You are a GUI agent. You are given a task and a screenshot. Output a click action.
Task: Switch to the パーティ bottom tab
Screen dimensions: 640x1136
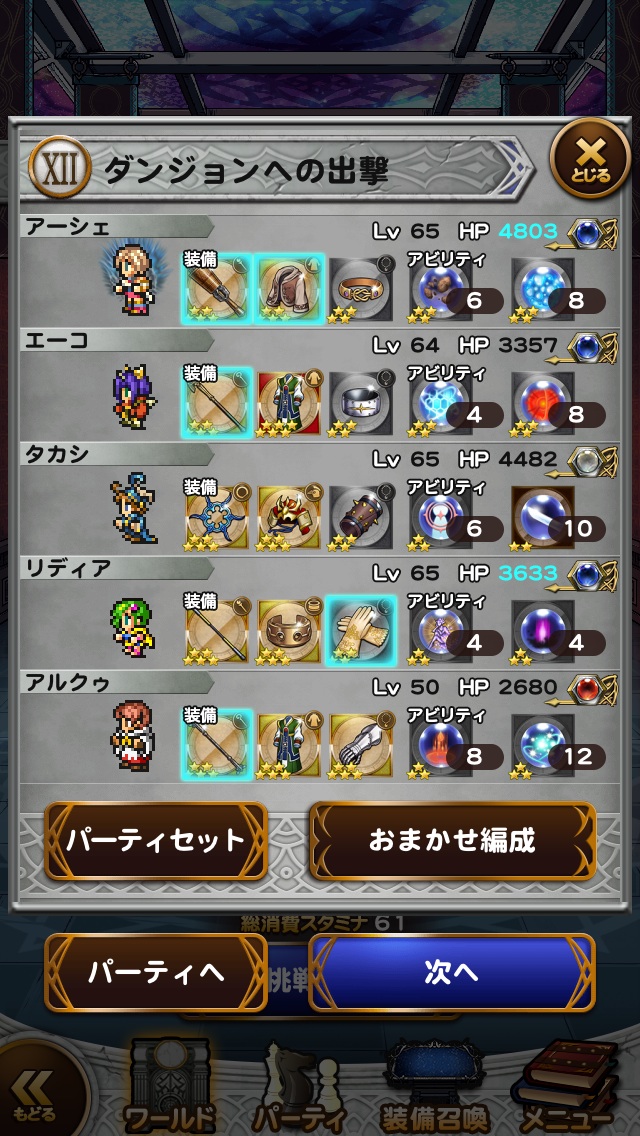click(x=298, y=1088)
